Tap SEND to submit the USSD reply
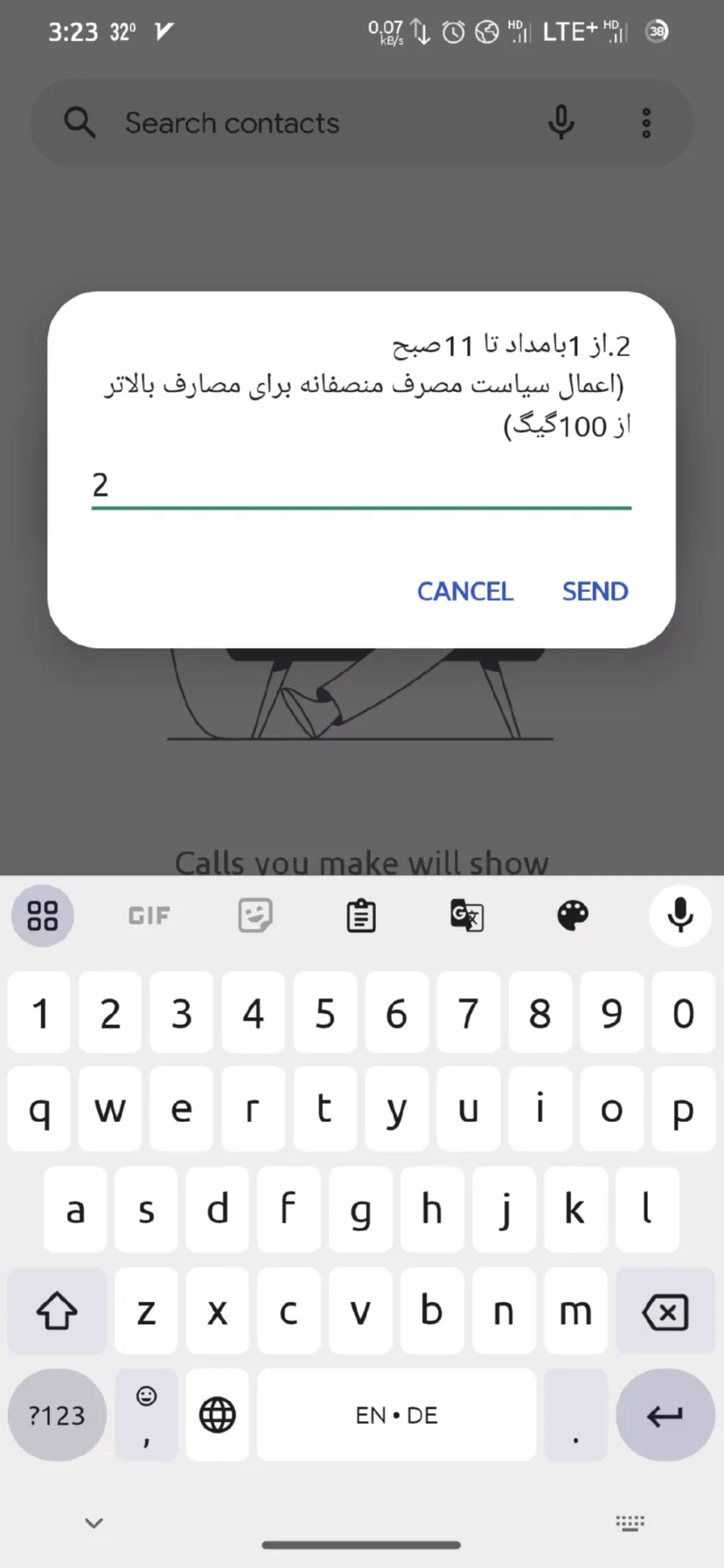 595,591
